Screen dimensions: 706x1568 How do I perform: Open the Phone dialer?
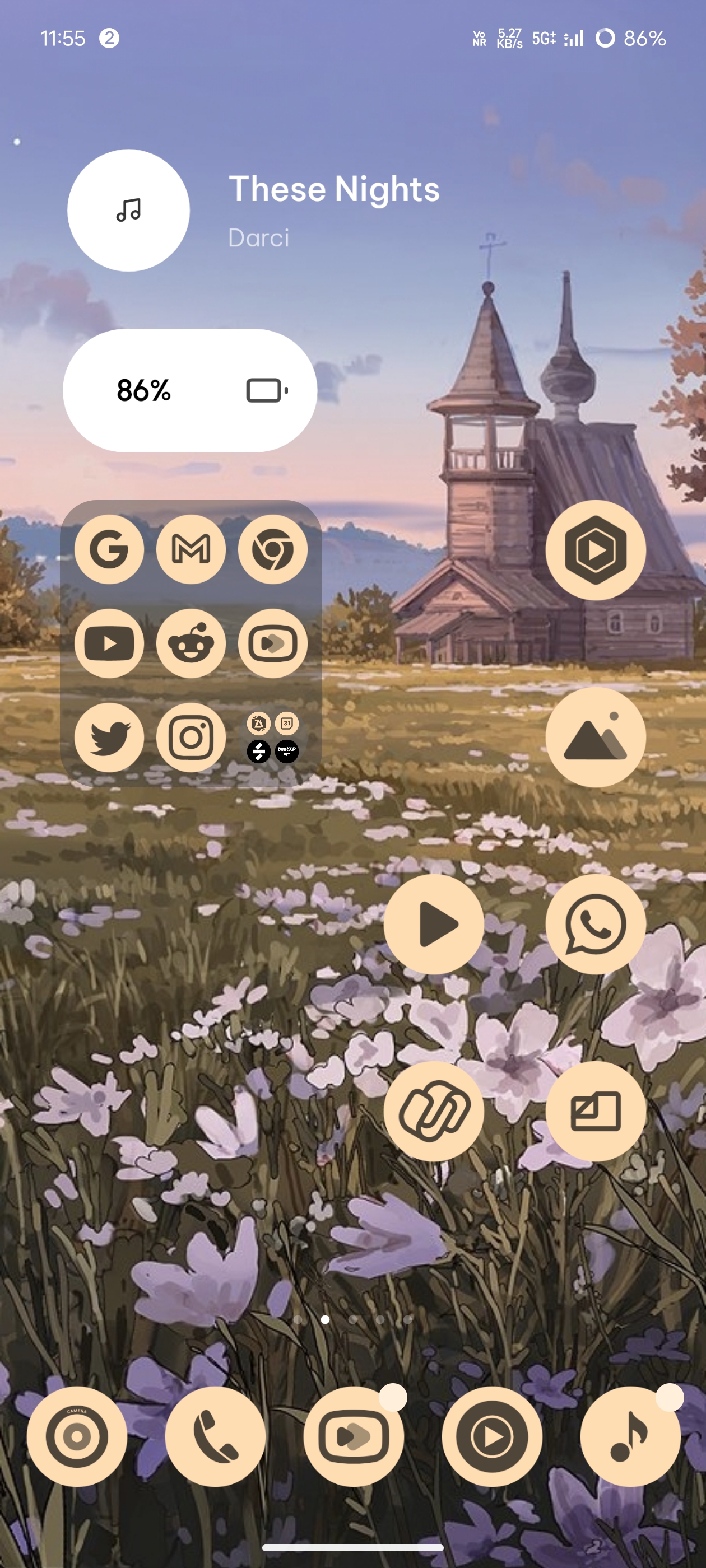pyautogui.click(x=215, y=1436)
